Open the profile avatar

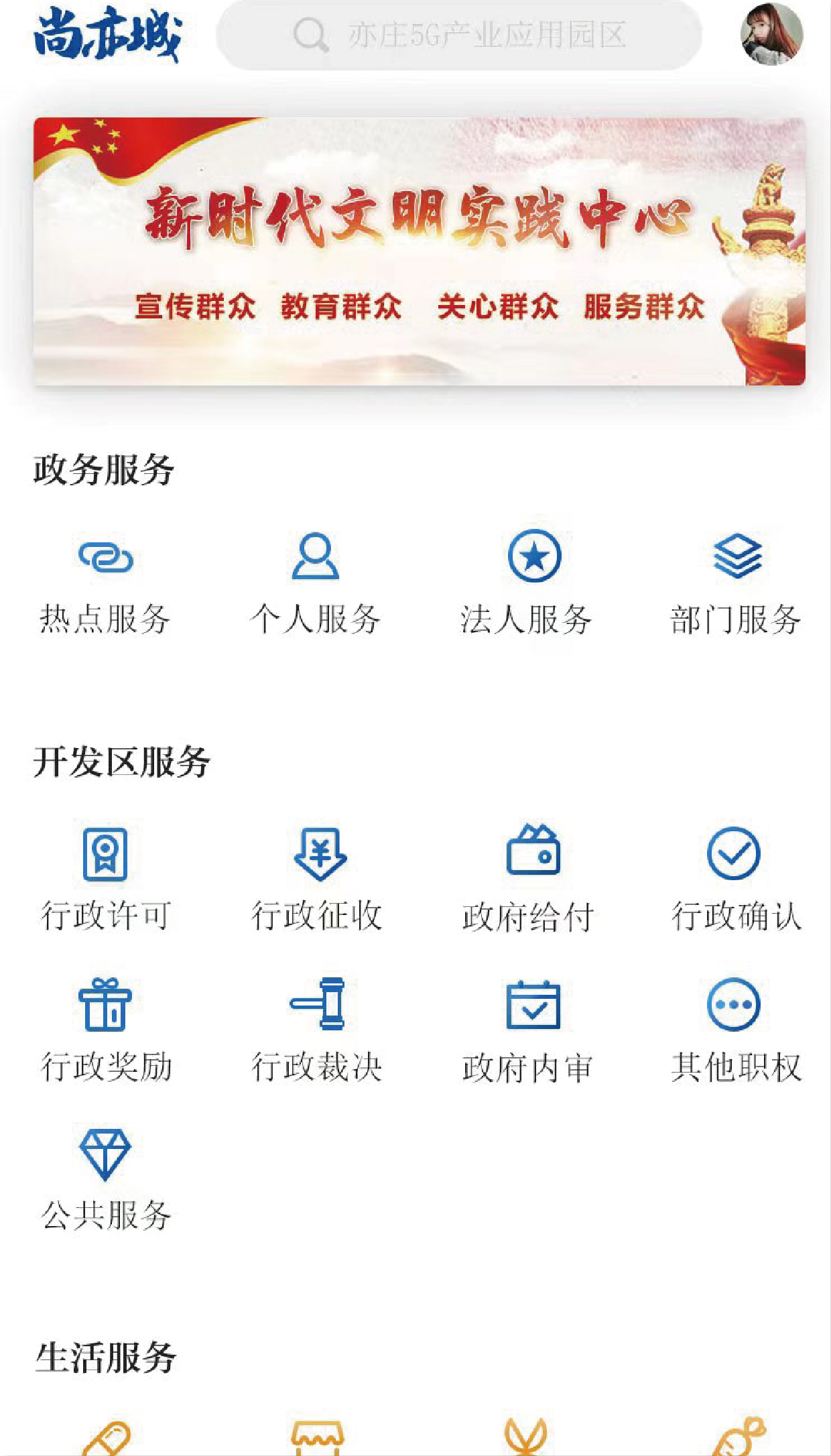[x=771, y=34]
